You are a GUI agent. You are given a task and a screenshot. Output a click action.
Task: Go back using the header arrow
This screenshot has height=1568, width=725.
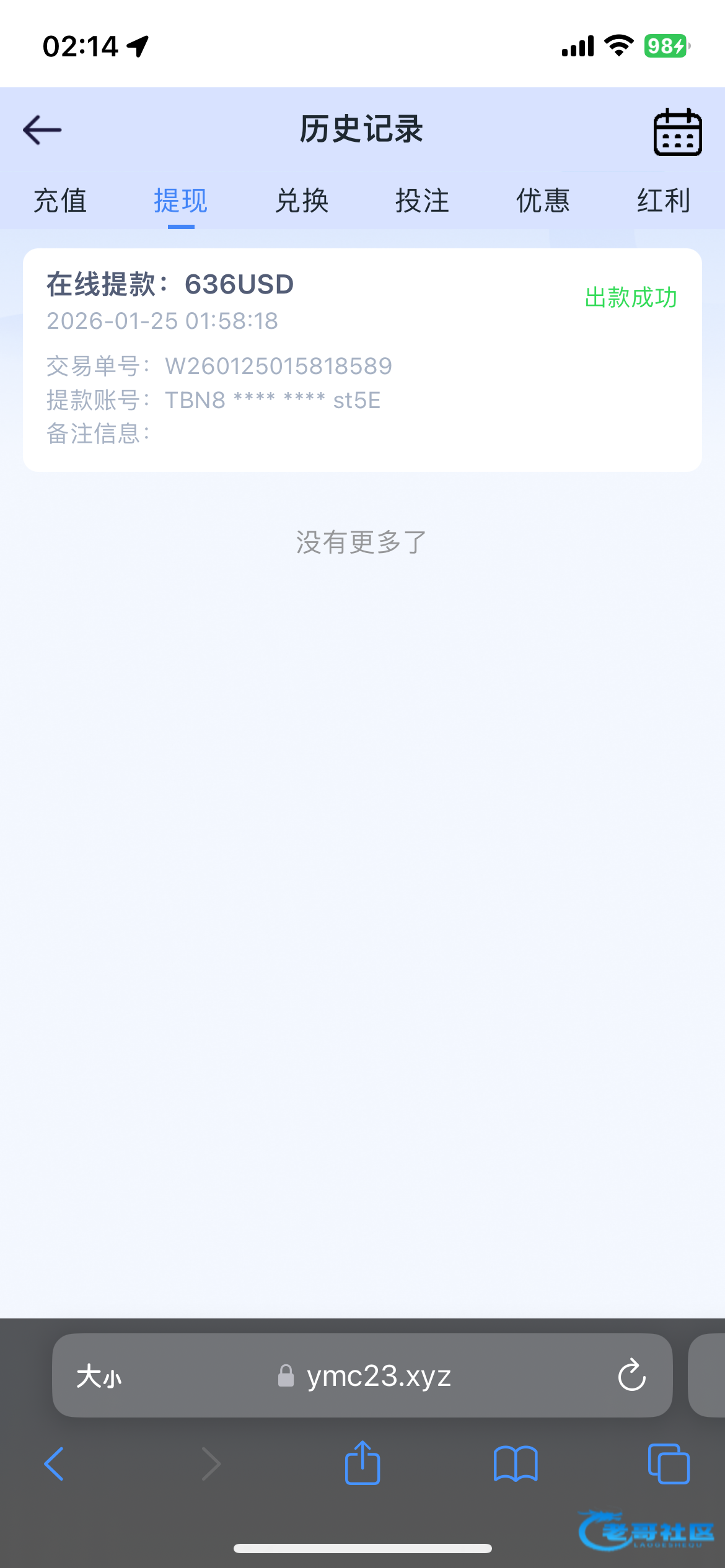click(x=42, y=130)
